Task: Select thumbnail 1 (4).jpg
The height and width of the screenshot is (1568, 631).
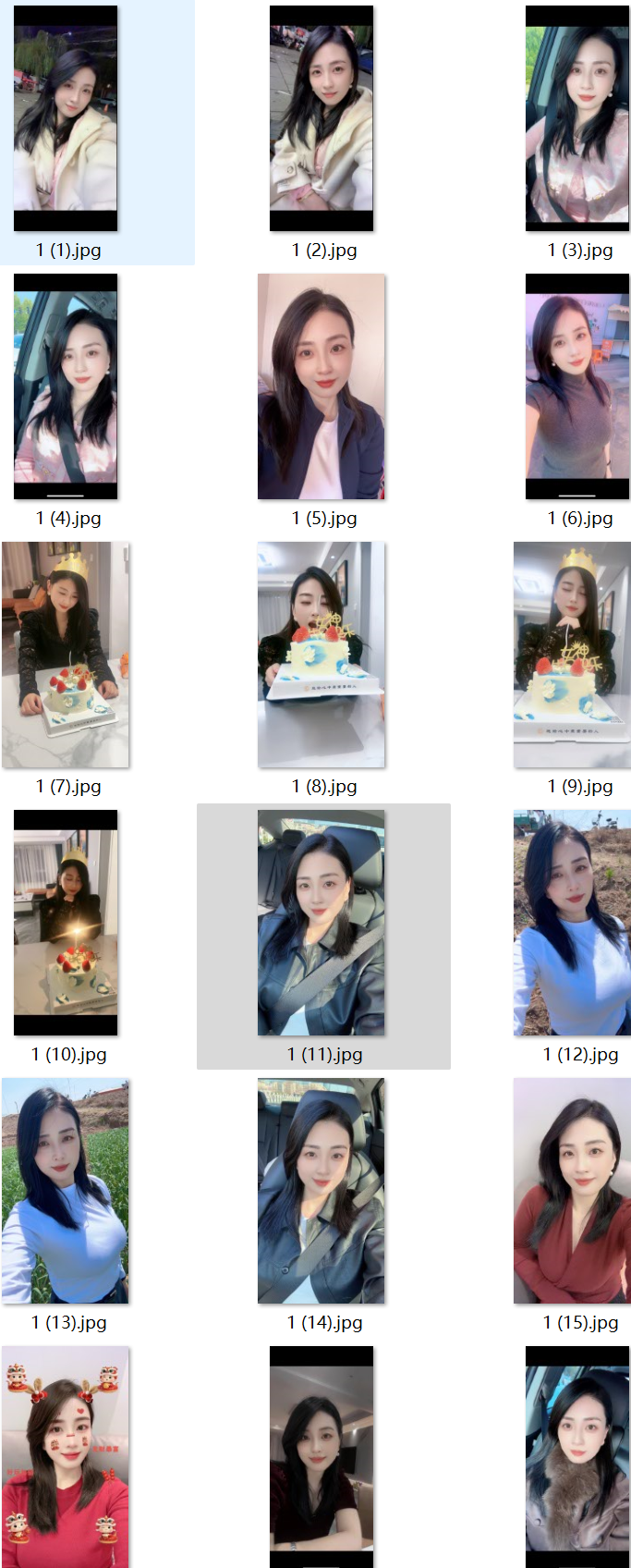Action: coord(66,386)
